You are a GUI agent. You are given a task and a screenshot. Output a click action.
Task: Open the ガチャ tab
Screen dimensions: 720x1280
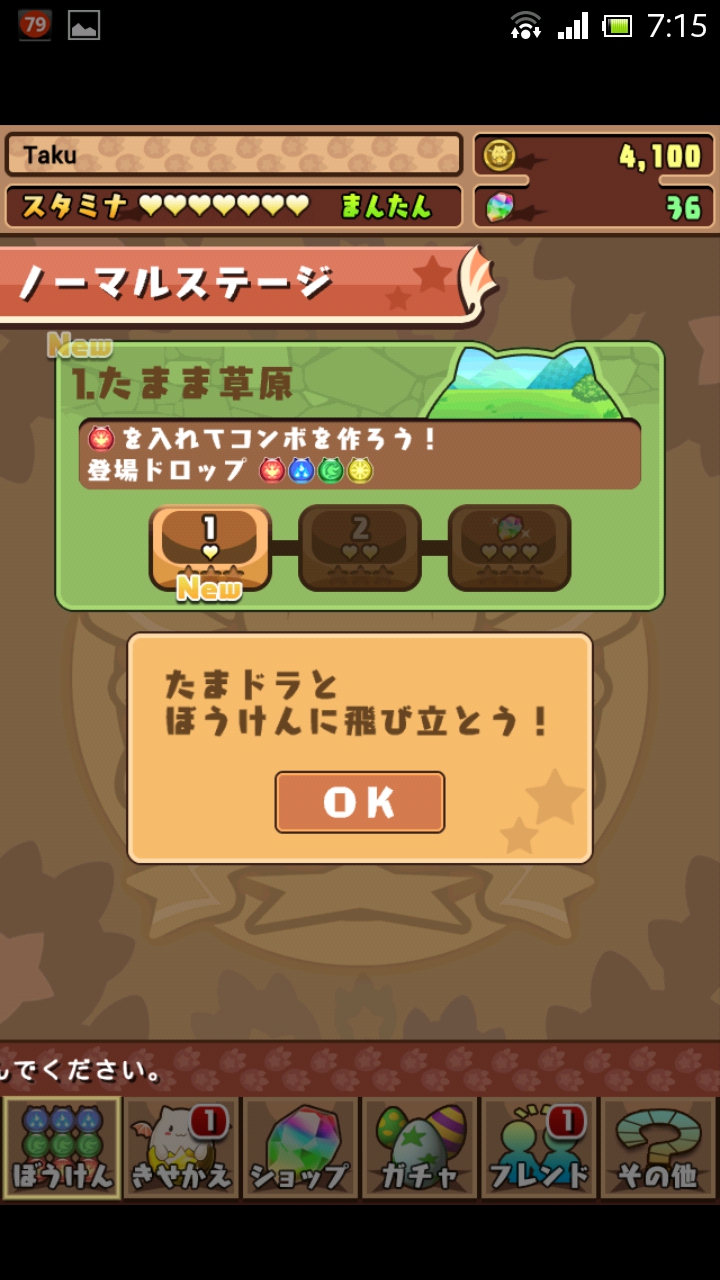(x=420, y=1147)
